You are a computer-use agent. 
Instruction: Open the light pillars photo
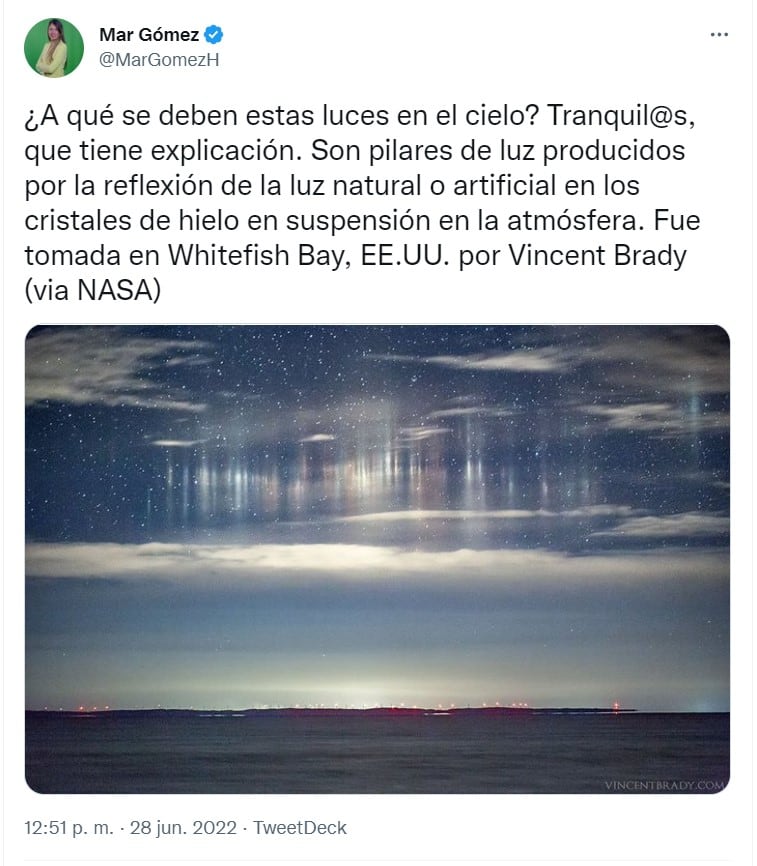(x=377, y=559)
